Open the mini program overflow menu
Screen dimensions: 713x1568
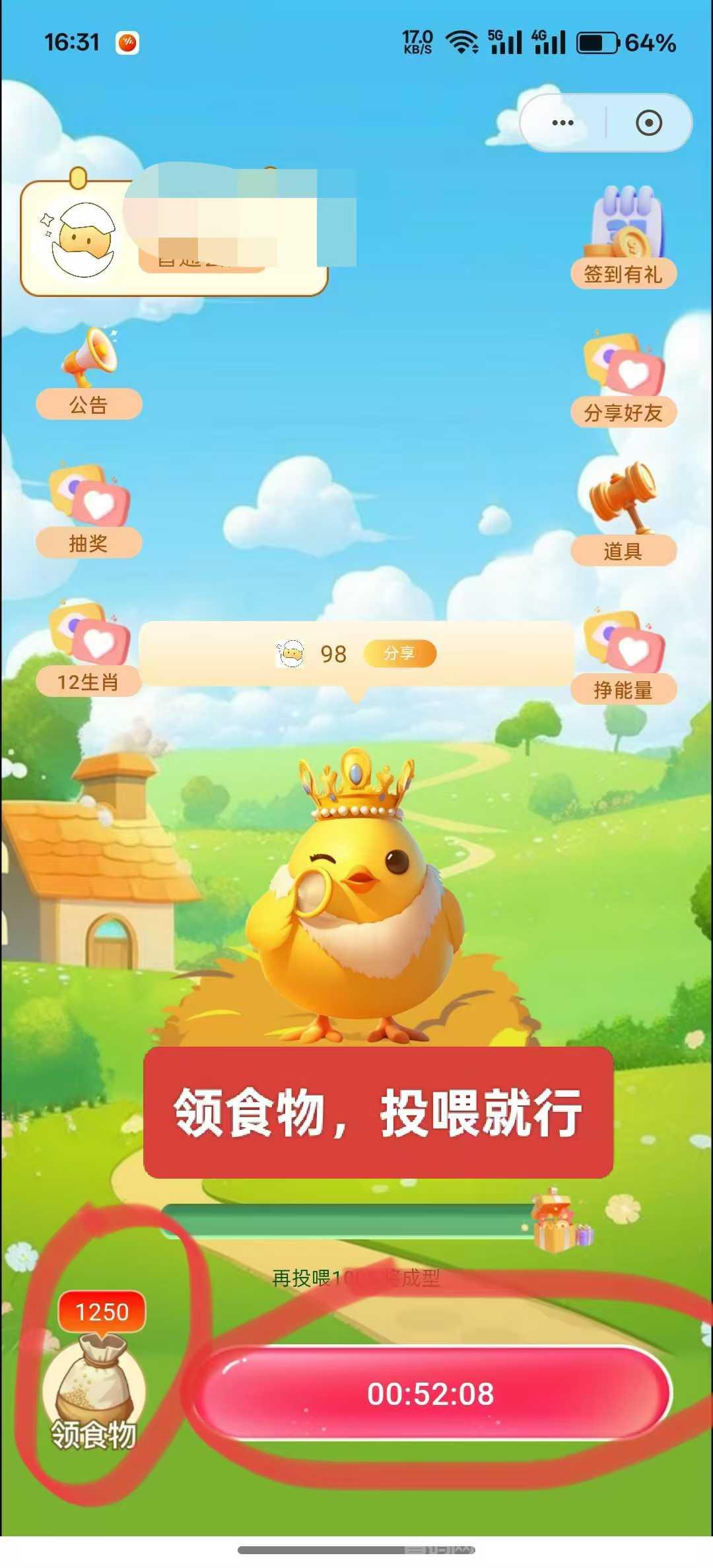click(562, 123)
